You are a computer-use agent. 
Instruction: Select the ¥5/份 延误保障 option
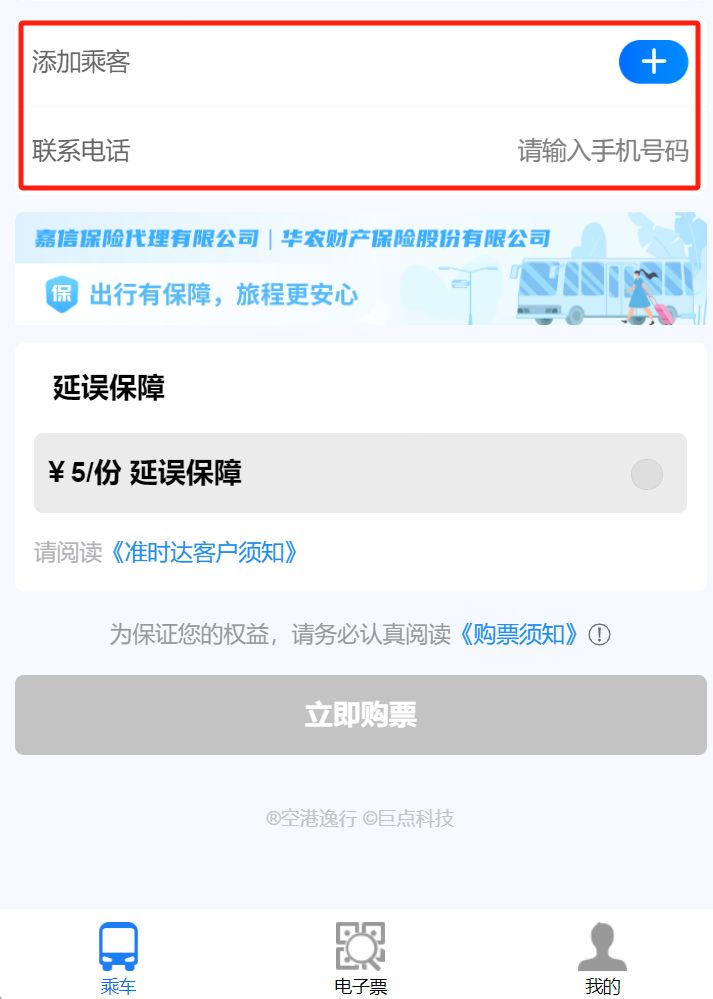click(x=647, y=474)
